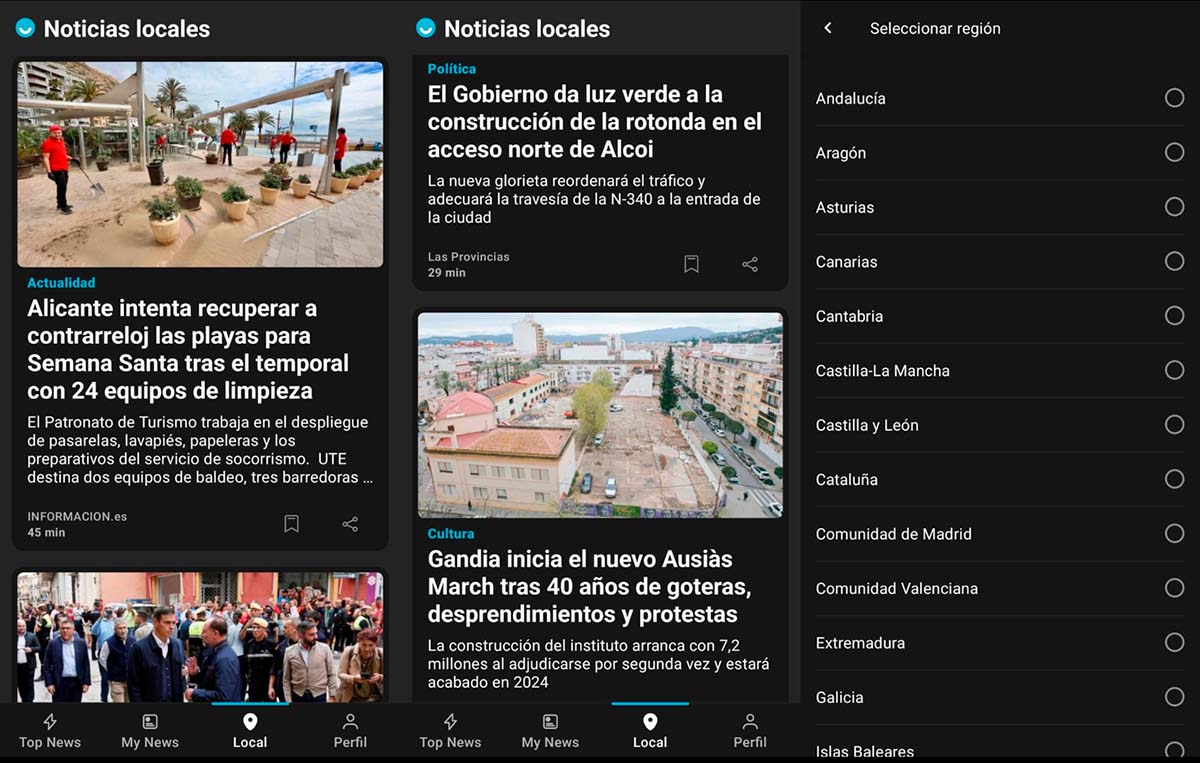Select Extremadura in the list
1200x763 pixels.
(x=1174, y=643)
